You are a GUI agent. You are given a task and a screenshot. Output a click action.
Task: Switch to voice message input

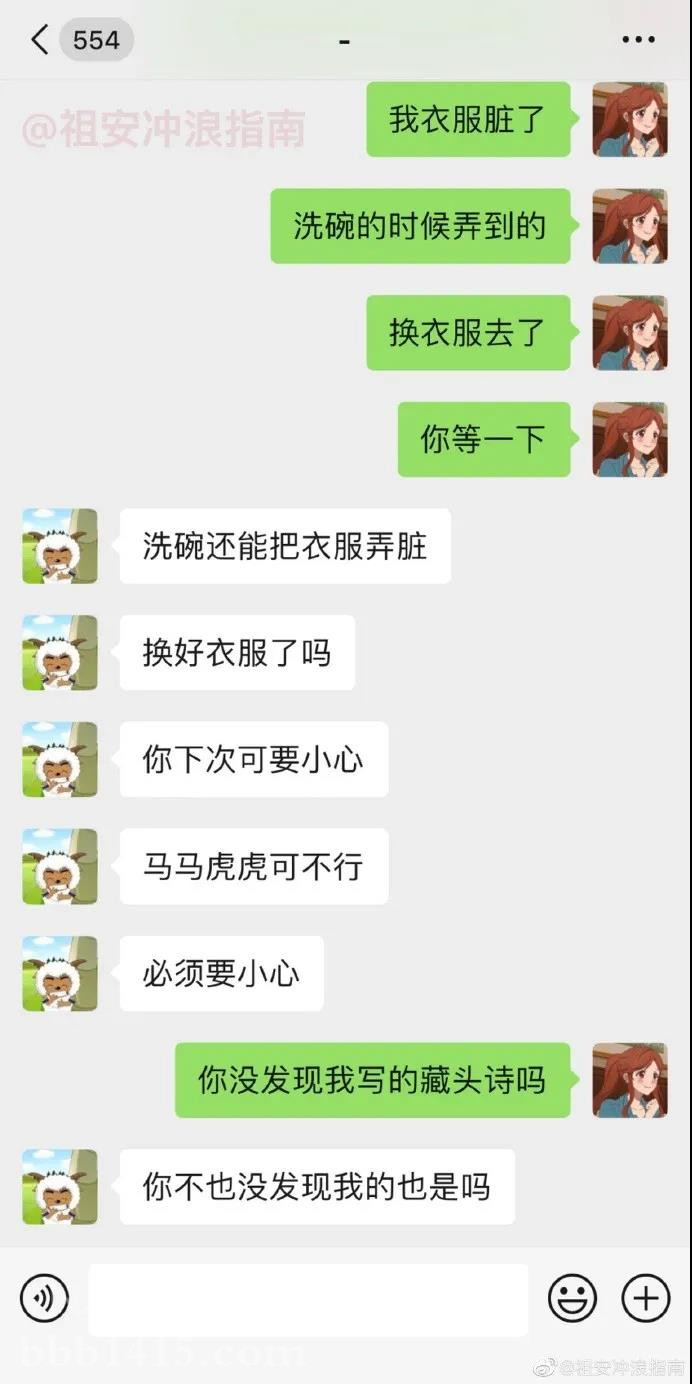pos(45,1299)
